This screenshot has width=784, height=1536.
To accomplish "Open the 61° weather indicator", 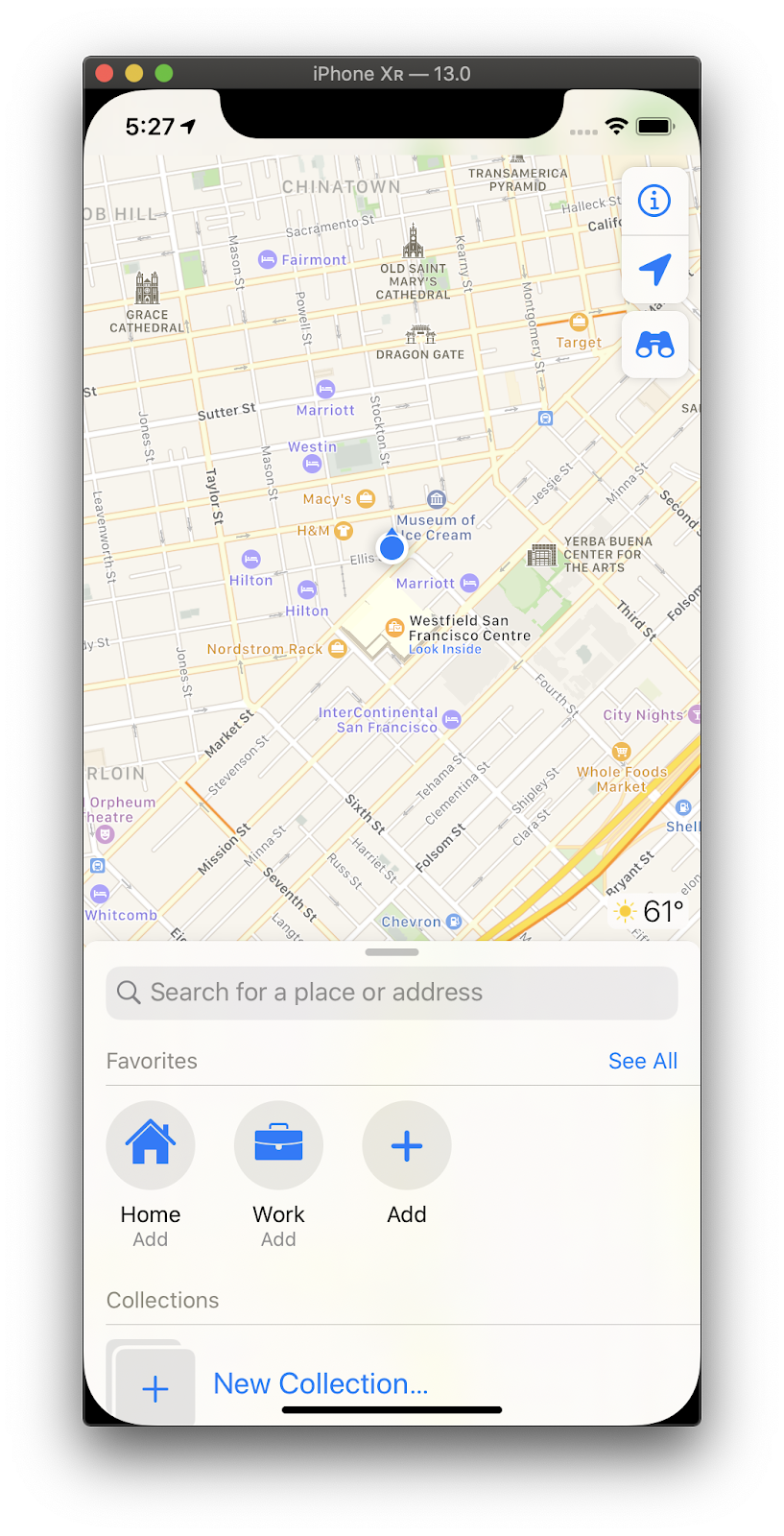I will (651, 911).
